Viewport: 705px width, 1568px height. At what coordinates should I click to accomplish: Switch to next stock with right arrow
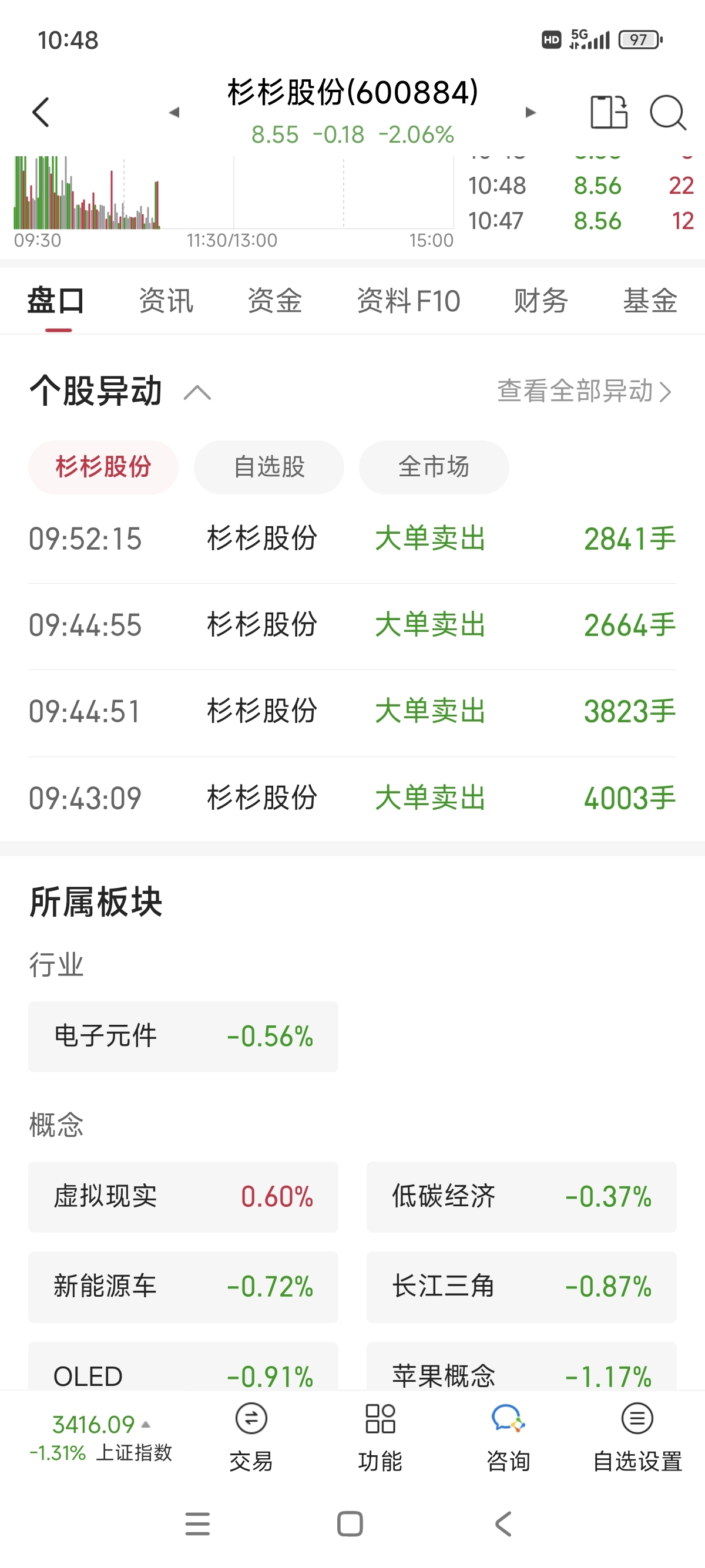point(531,113)
